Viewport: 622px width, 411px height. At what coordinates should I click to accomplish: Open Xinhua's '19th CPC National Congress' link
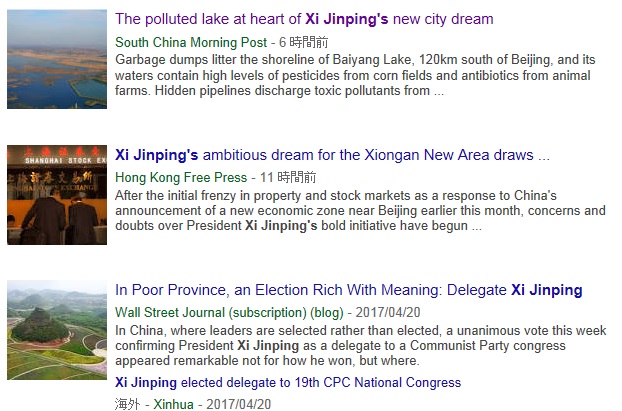click(288, 382)
